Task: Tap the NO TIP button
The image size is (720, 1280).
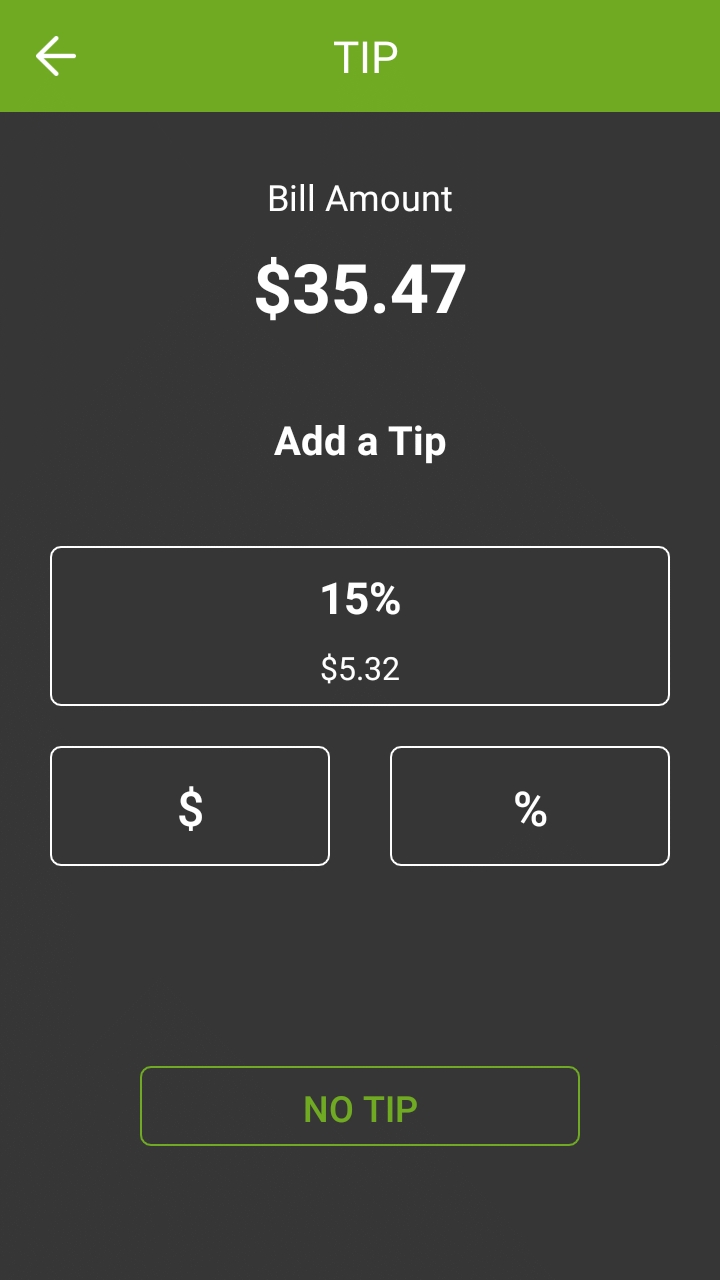Action: 360,1106
